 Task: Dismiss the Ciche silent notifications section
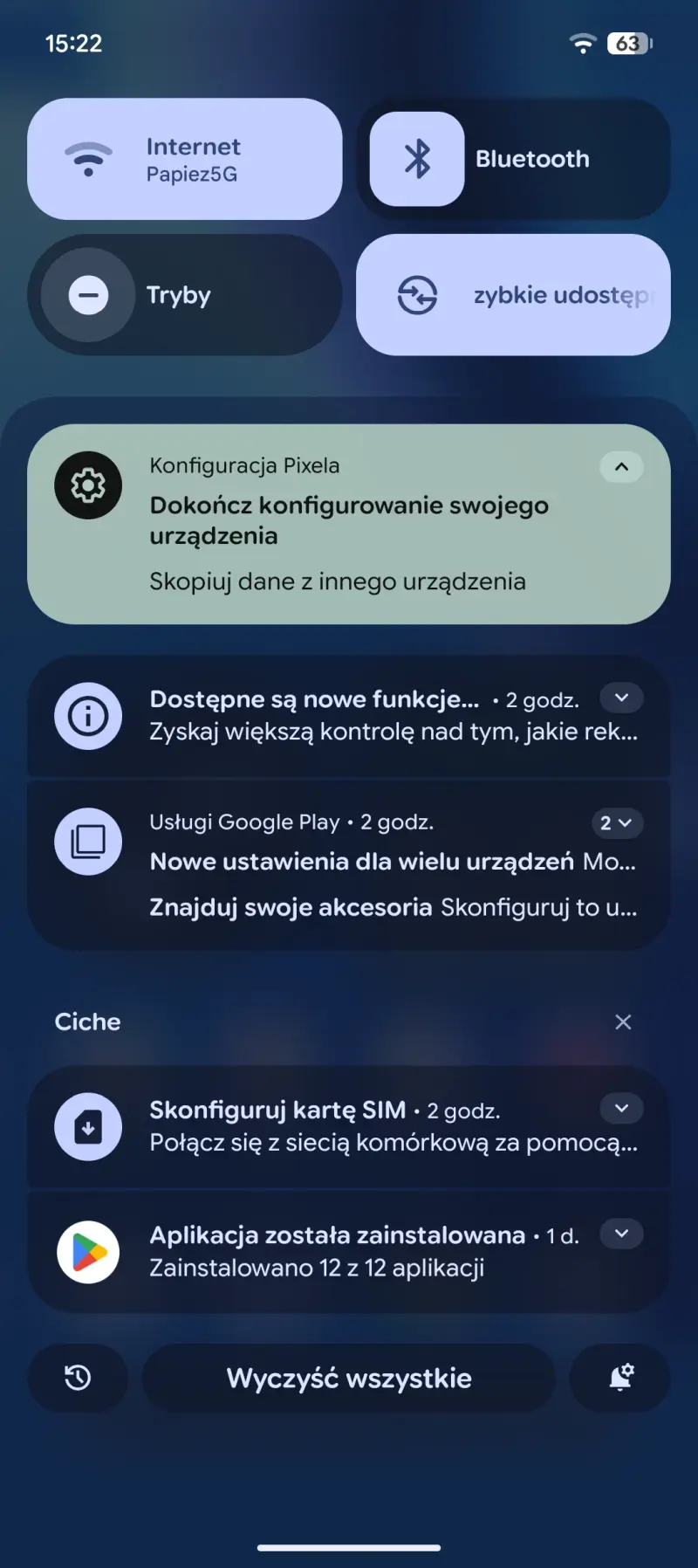tap(623, 1022)
